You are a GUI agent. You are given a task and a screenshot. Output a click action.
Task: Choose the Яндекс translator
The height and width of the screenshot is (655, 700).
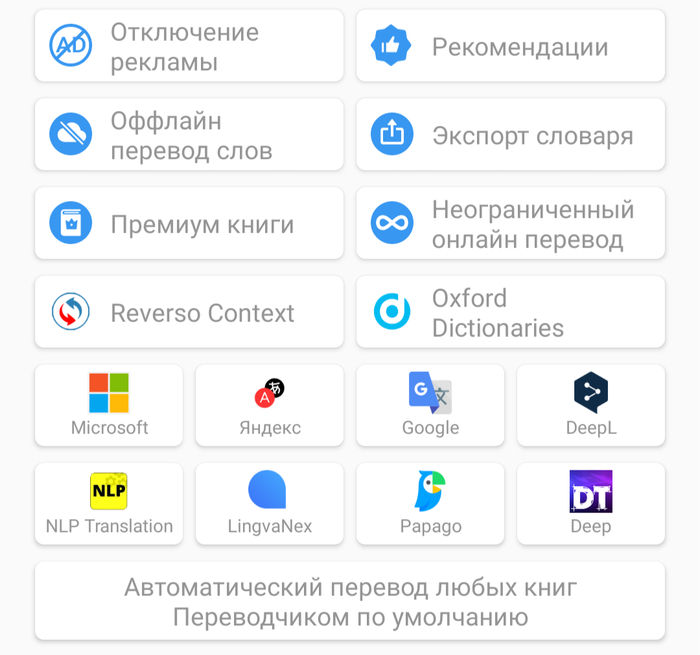pos(269,405)
